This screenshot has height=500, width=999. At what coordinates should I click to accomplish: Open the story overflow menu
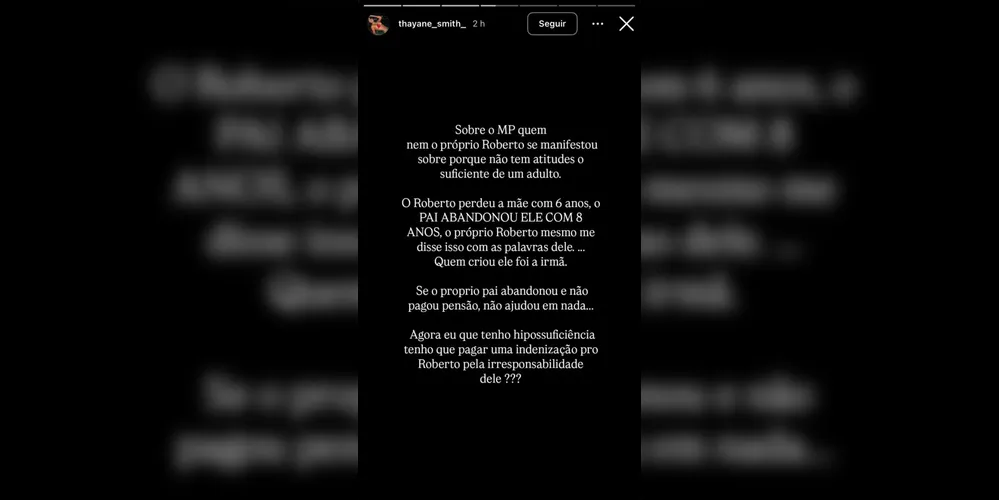click(598, 24)
